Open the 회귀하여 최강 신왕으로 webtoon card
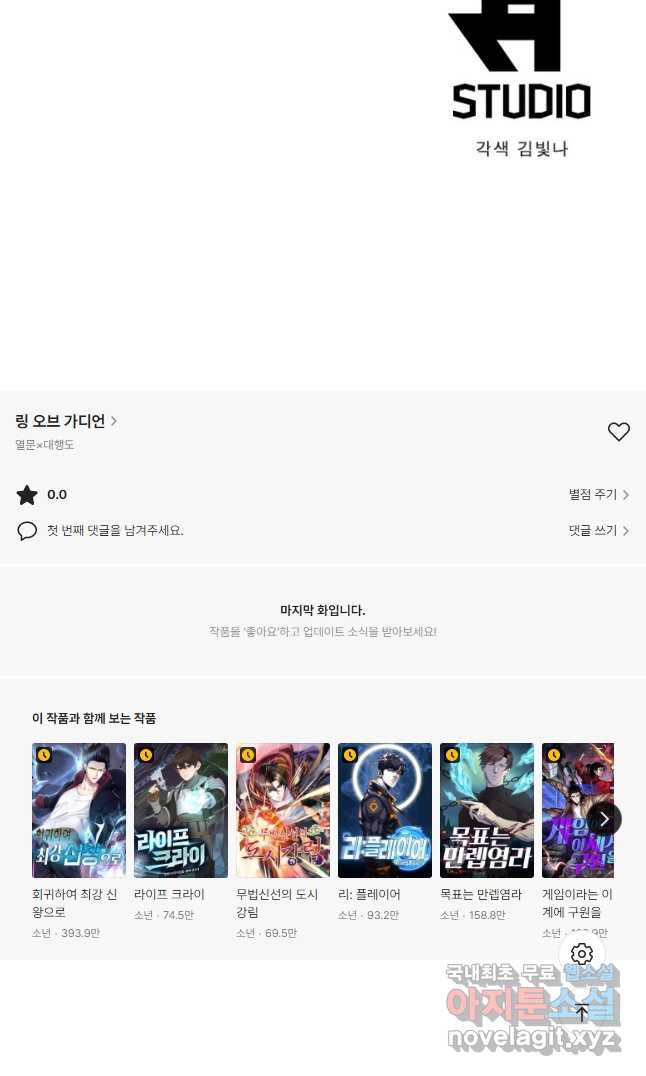The width and height of the screenshot is (646, 1076). tap(79, 811)
